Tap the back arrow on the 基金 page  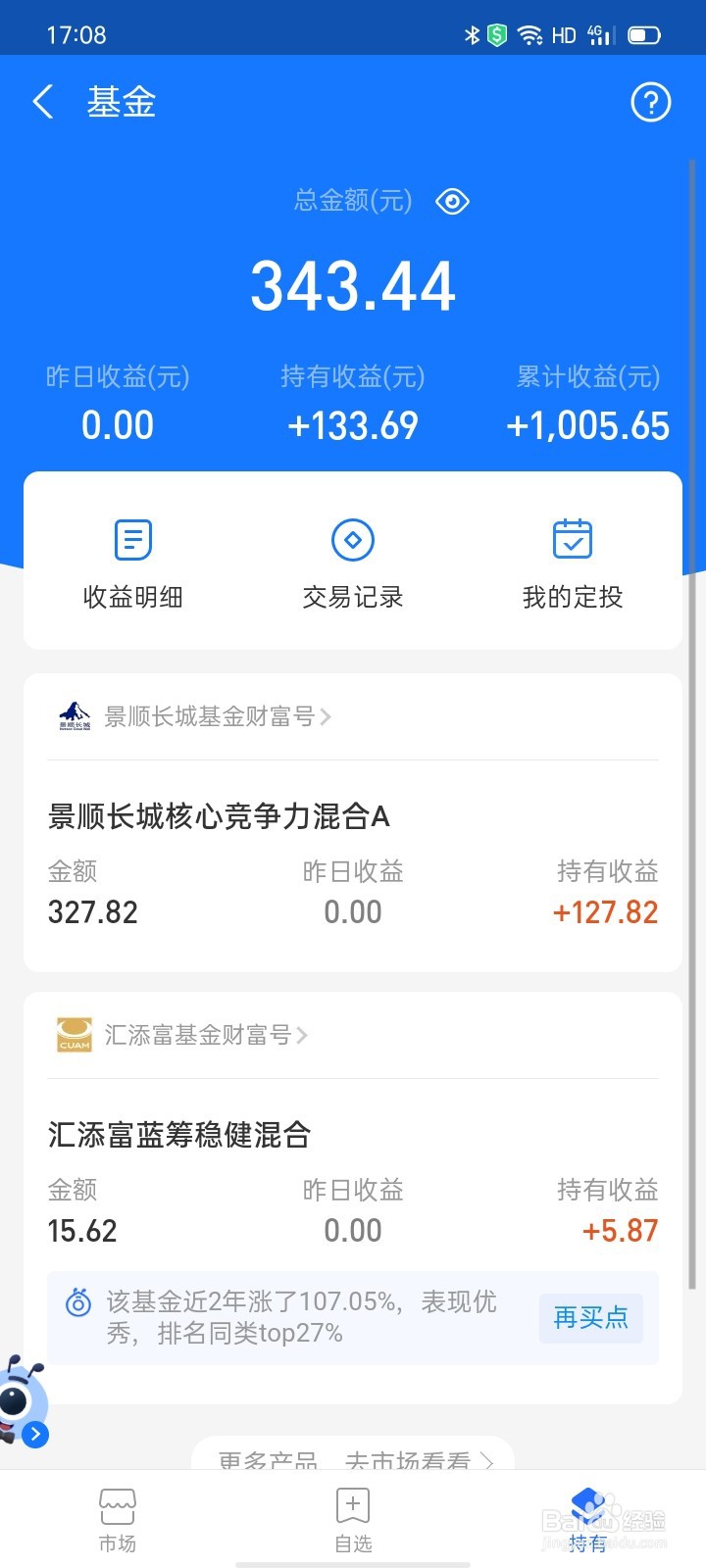click(42, 102)
